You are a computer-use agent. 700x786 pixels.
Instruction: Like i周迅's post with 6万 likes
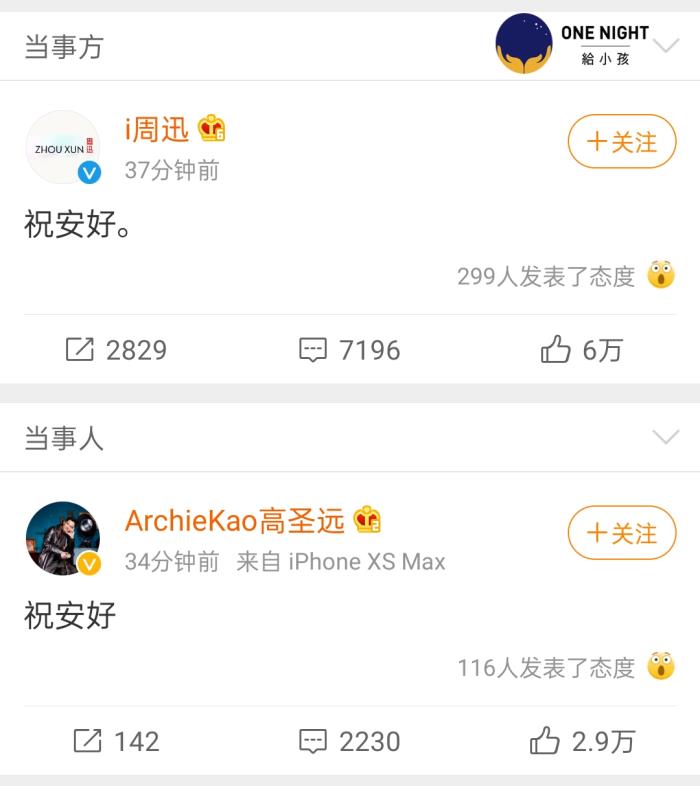[x=581, y=349]
